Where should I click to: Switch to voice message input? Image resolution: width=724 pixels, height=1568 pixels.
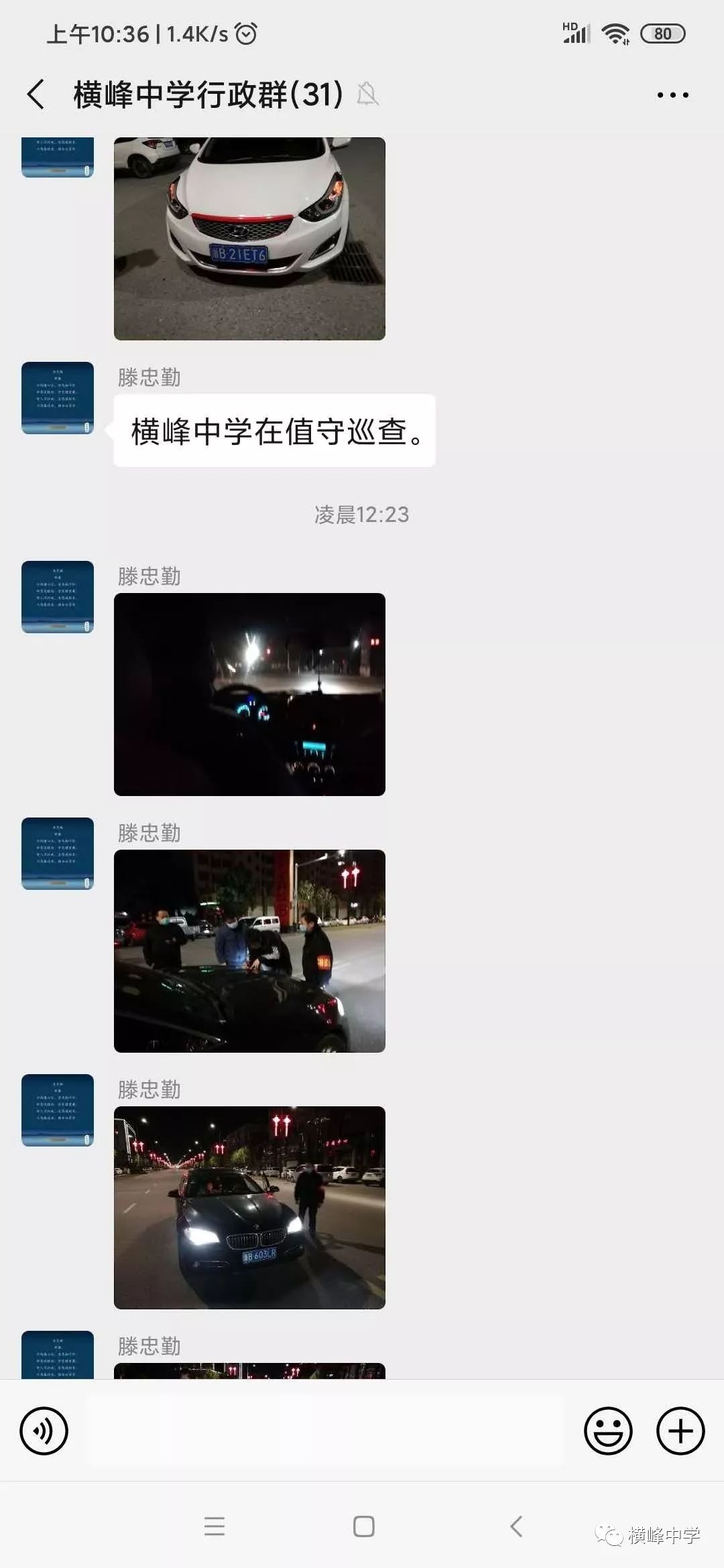click(44, 1431)
